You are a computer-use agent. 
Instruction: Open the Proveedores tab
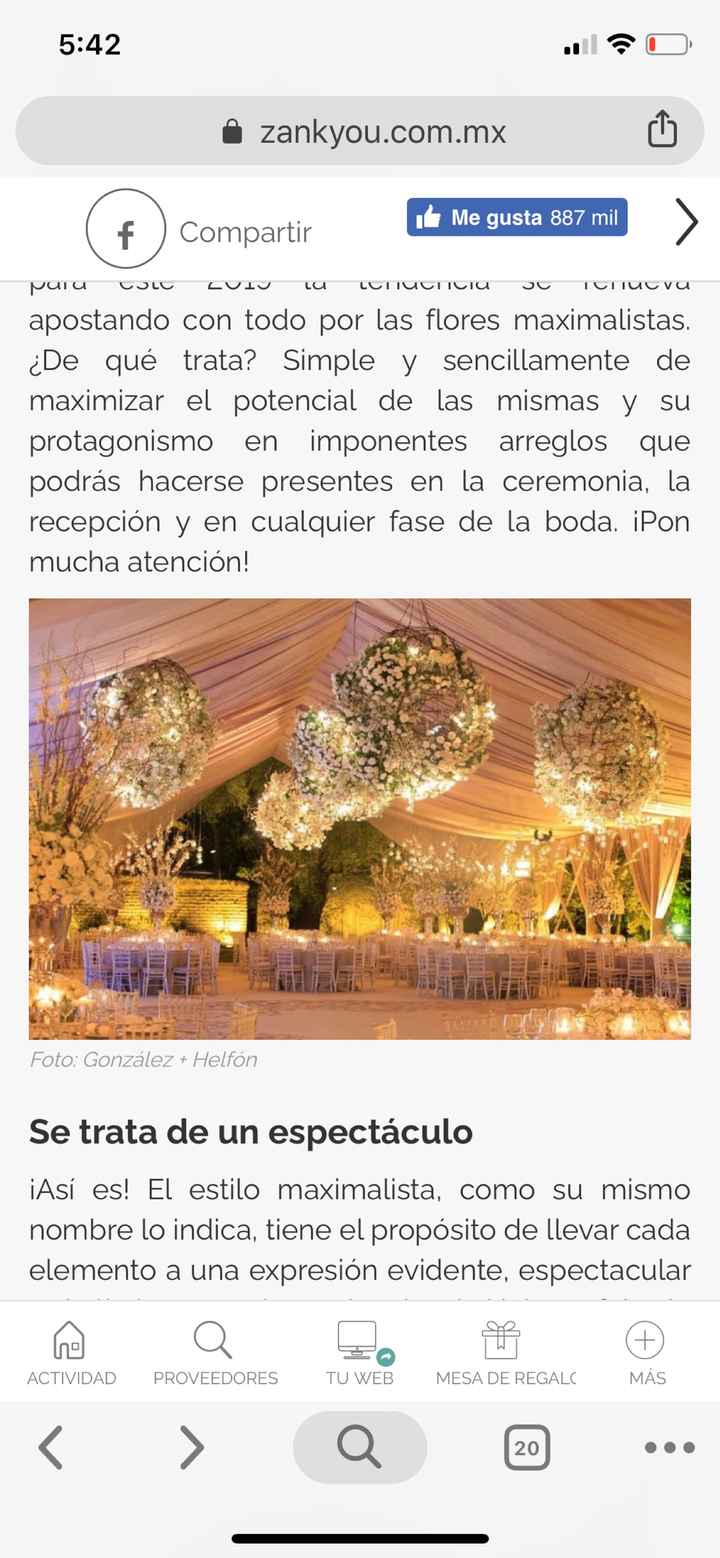(x=215, y=1353)
